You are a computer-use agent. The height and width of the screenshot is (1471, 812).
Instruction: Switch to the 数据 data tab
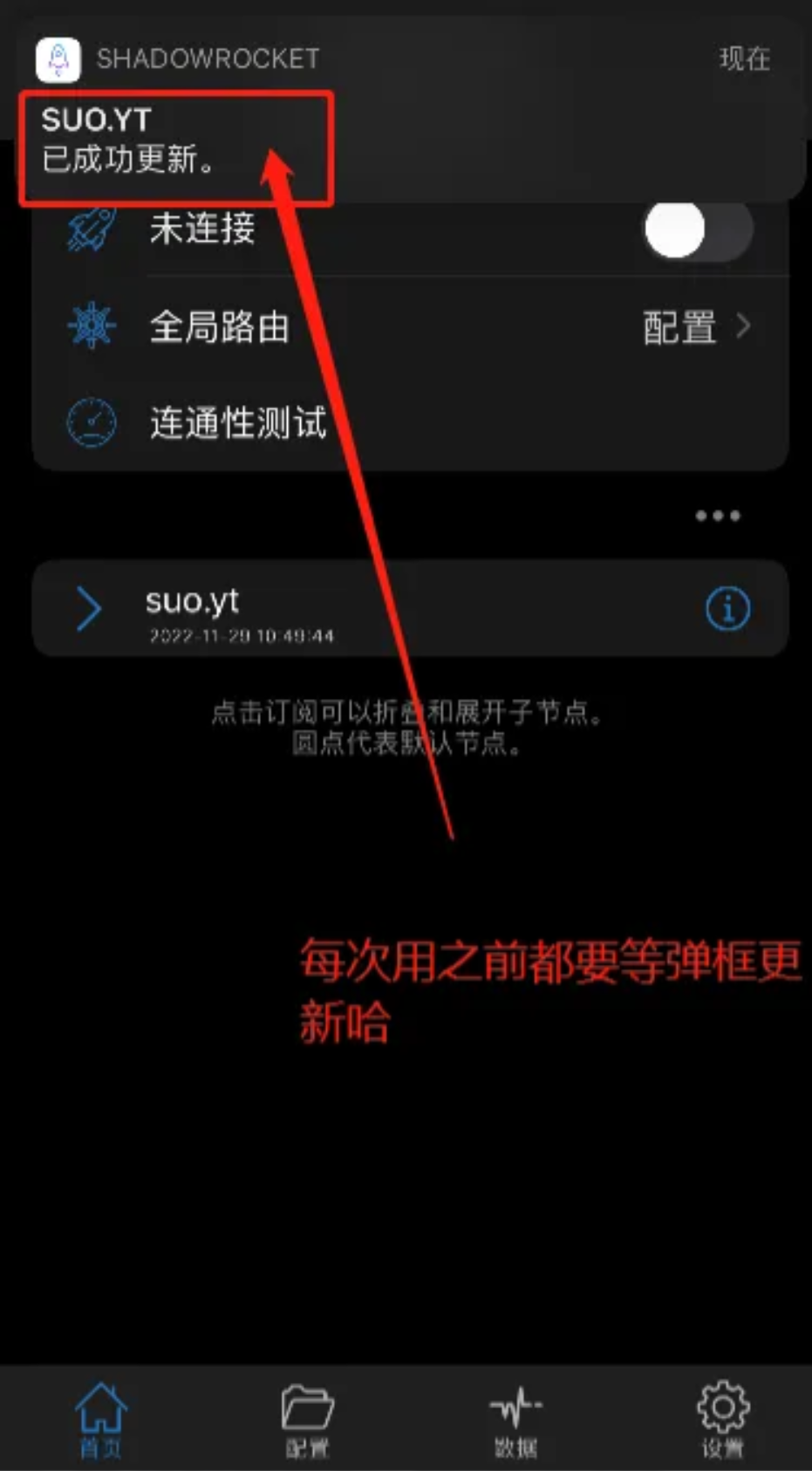(x=515, y=1420)
